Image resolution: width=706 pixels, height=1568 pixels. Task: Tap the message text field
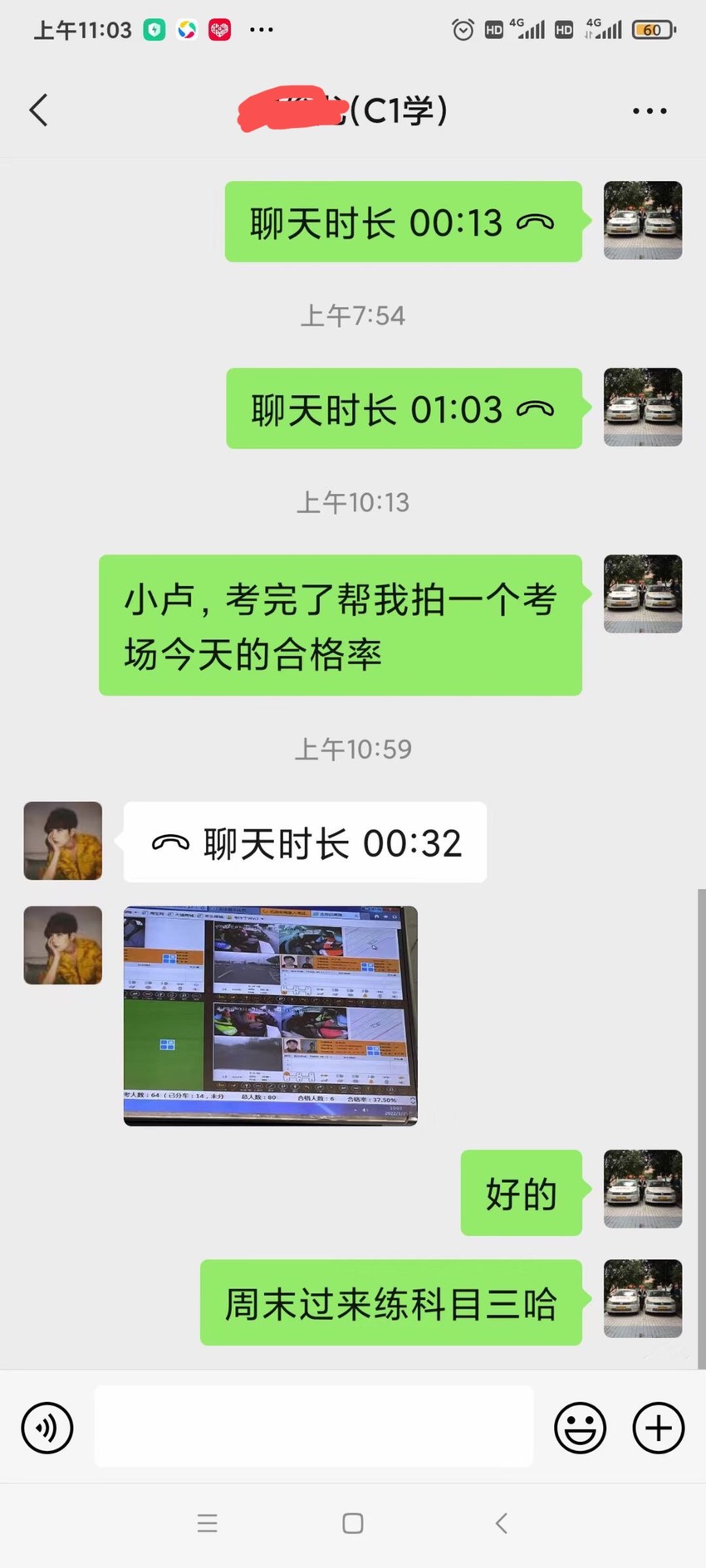click(313, 1426)
